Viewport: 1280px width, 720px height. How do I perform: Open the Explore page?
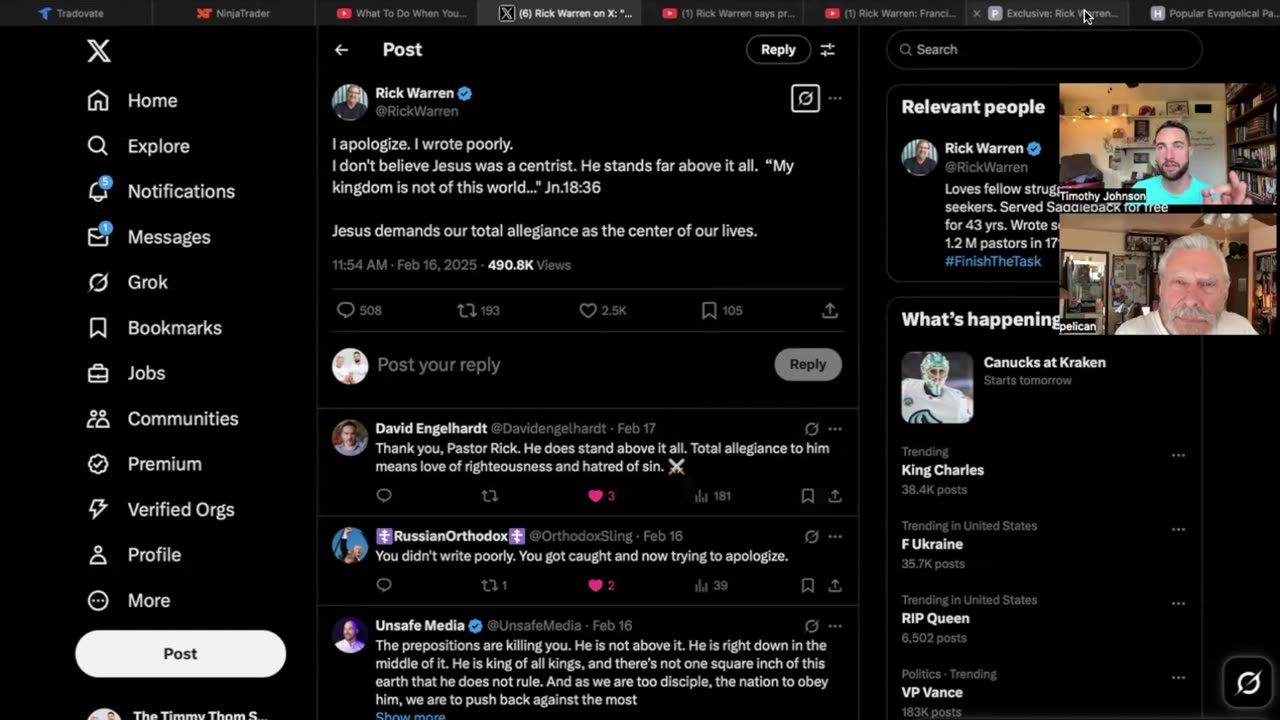point(157,146)
